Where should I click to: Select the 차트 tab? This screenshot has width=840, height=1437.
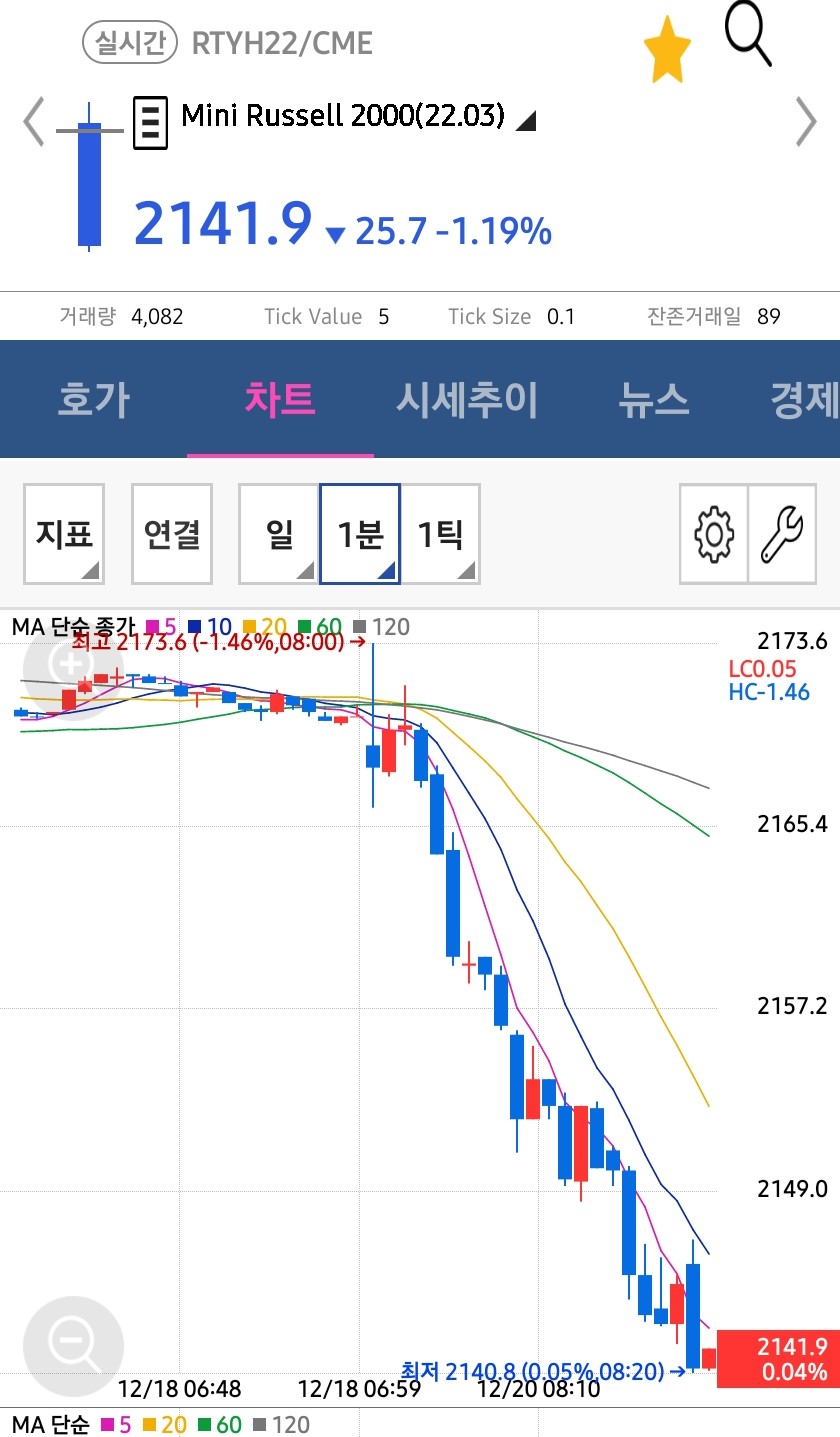(280, 400)
